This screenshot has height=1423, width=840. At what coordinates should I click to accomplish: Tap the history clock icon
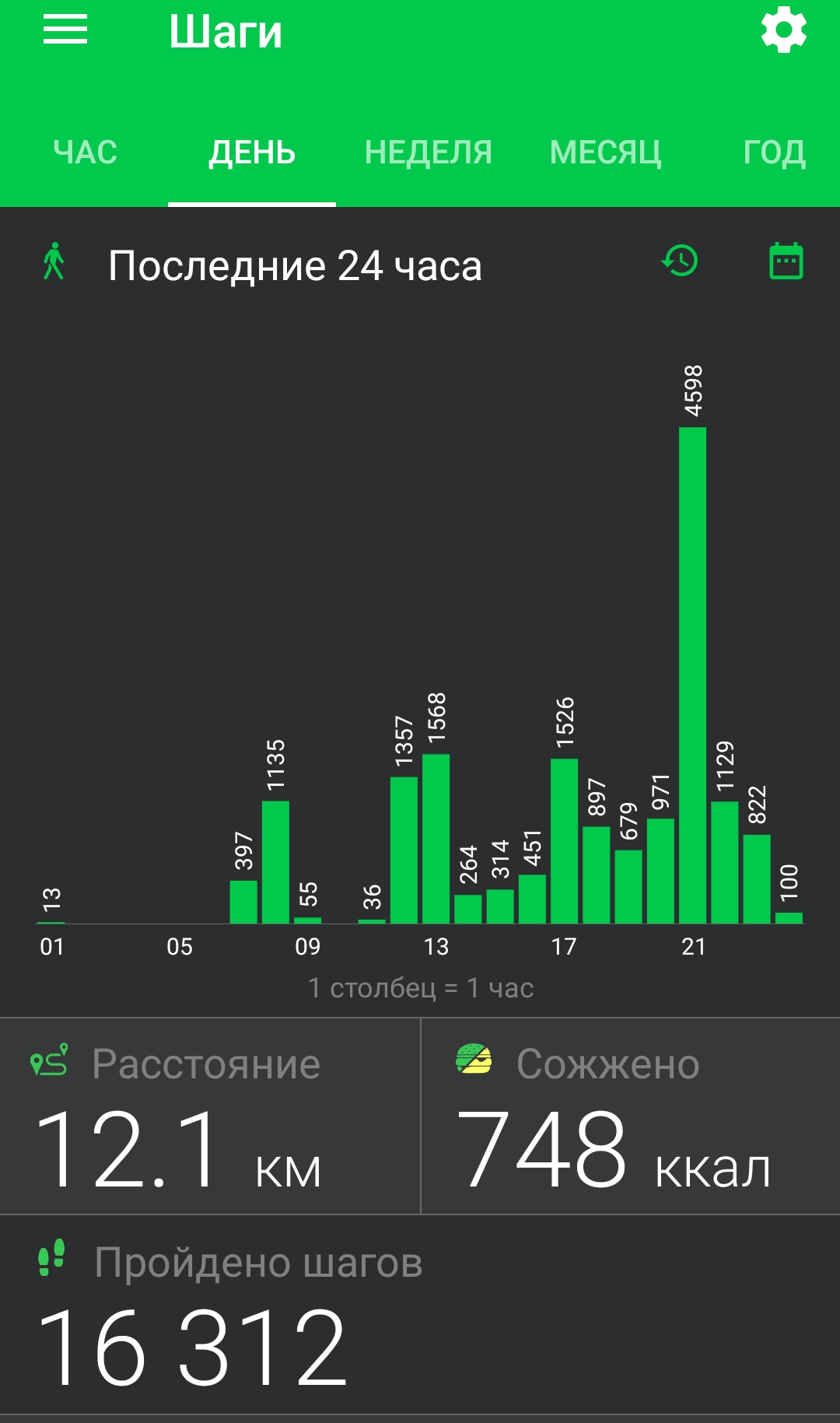[680, 261]
